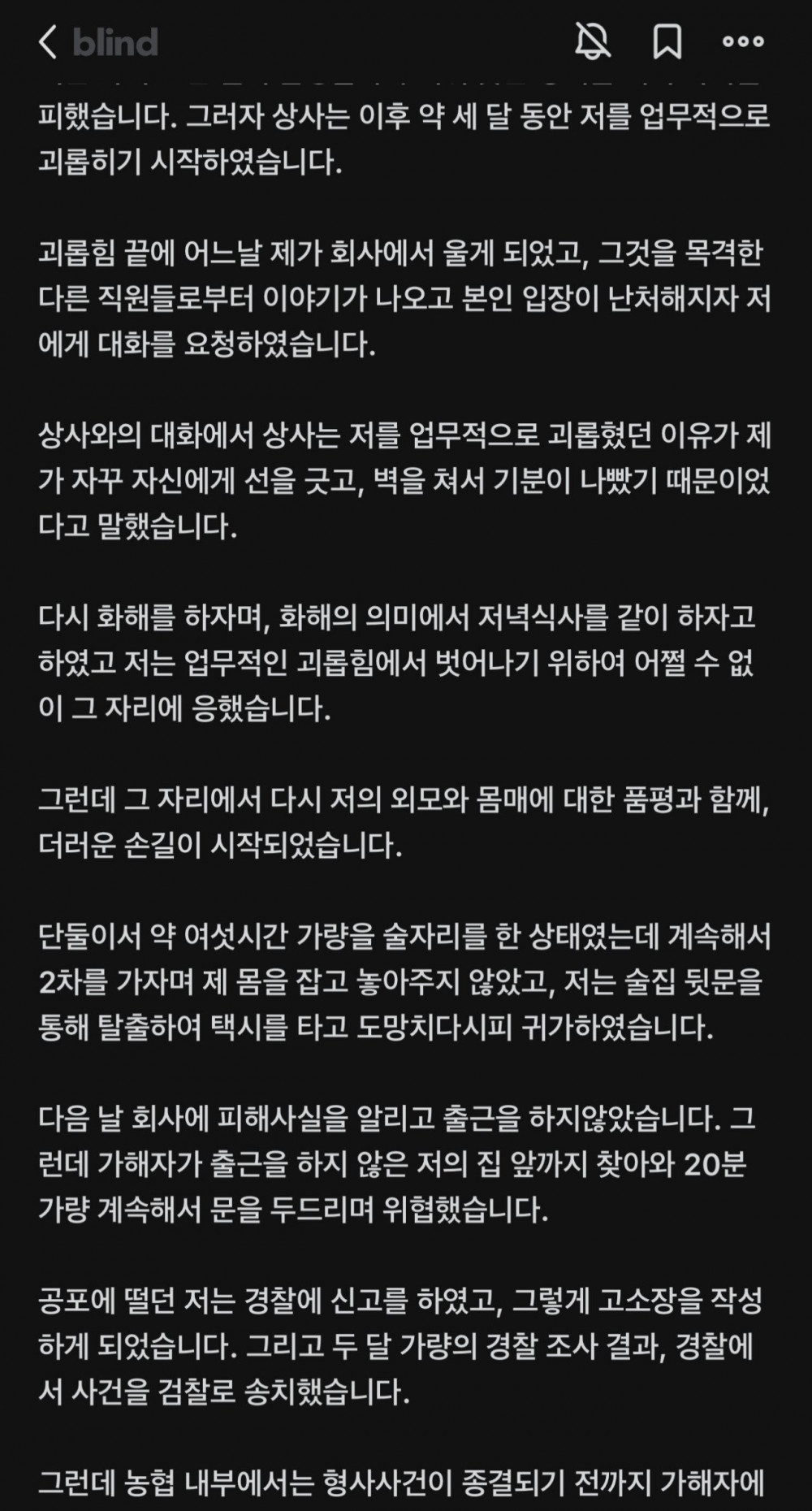Toggle post notifications with the bell icon
Screen dimensions: 812x1511
[592, 41]
